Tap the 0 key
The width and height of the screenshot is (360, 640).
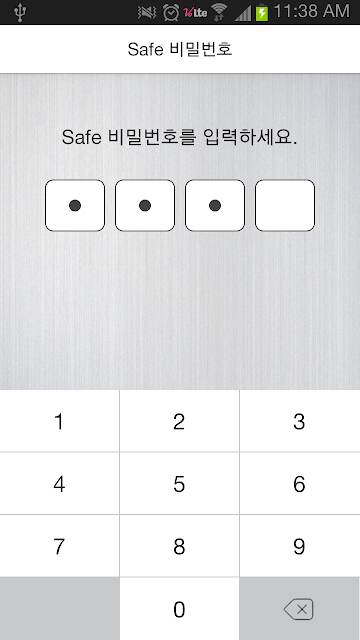coord(179,609)
